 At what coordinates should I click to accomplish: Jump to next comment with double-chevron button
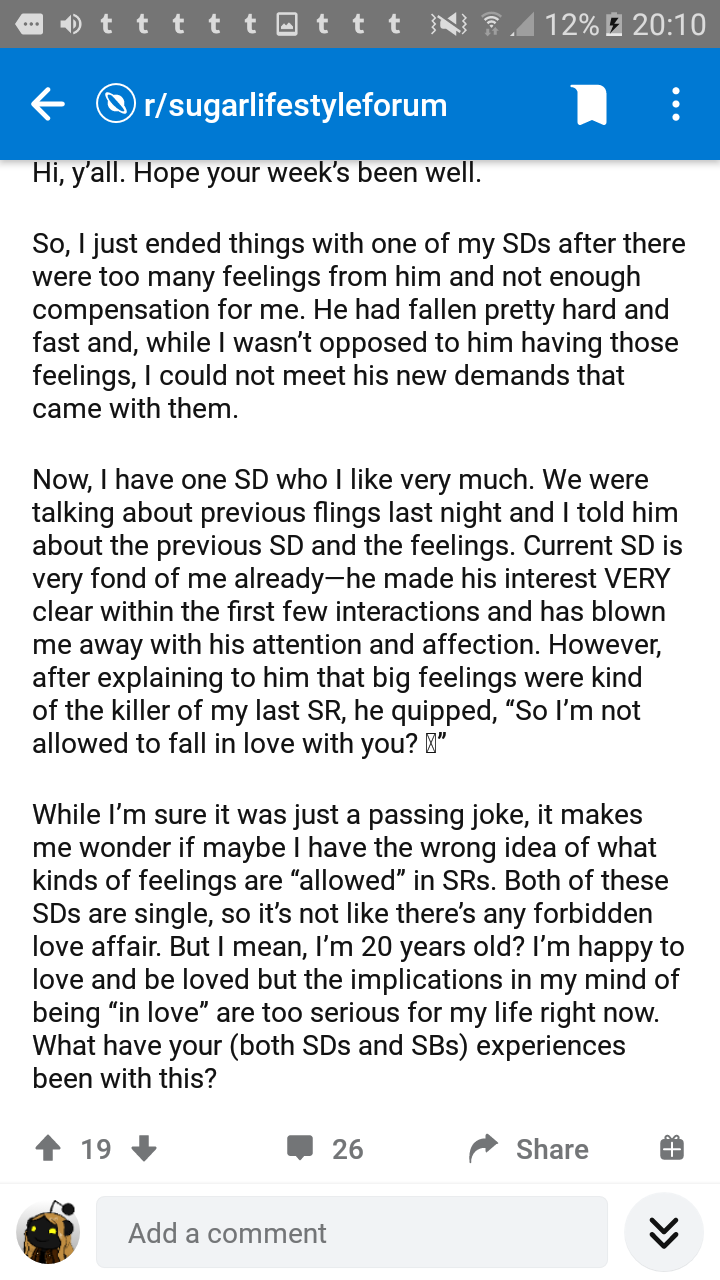click(x=664, y=1232)
